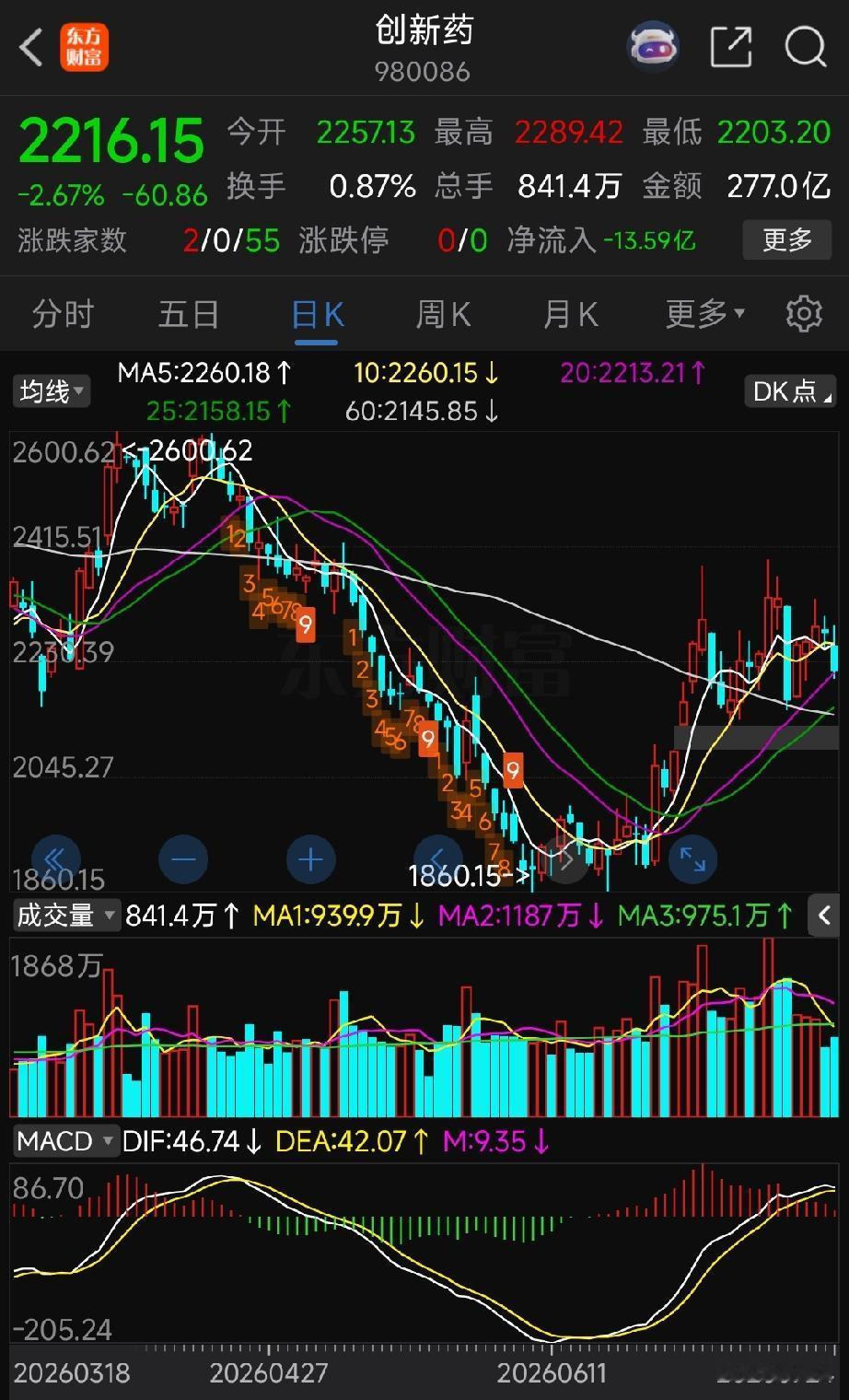The image size is (849, 1400).
Task: Open the 成交量 indicator dropdown
Action: tap(66, 916)
